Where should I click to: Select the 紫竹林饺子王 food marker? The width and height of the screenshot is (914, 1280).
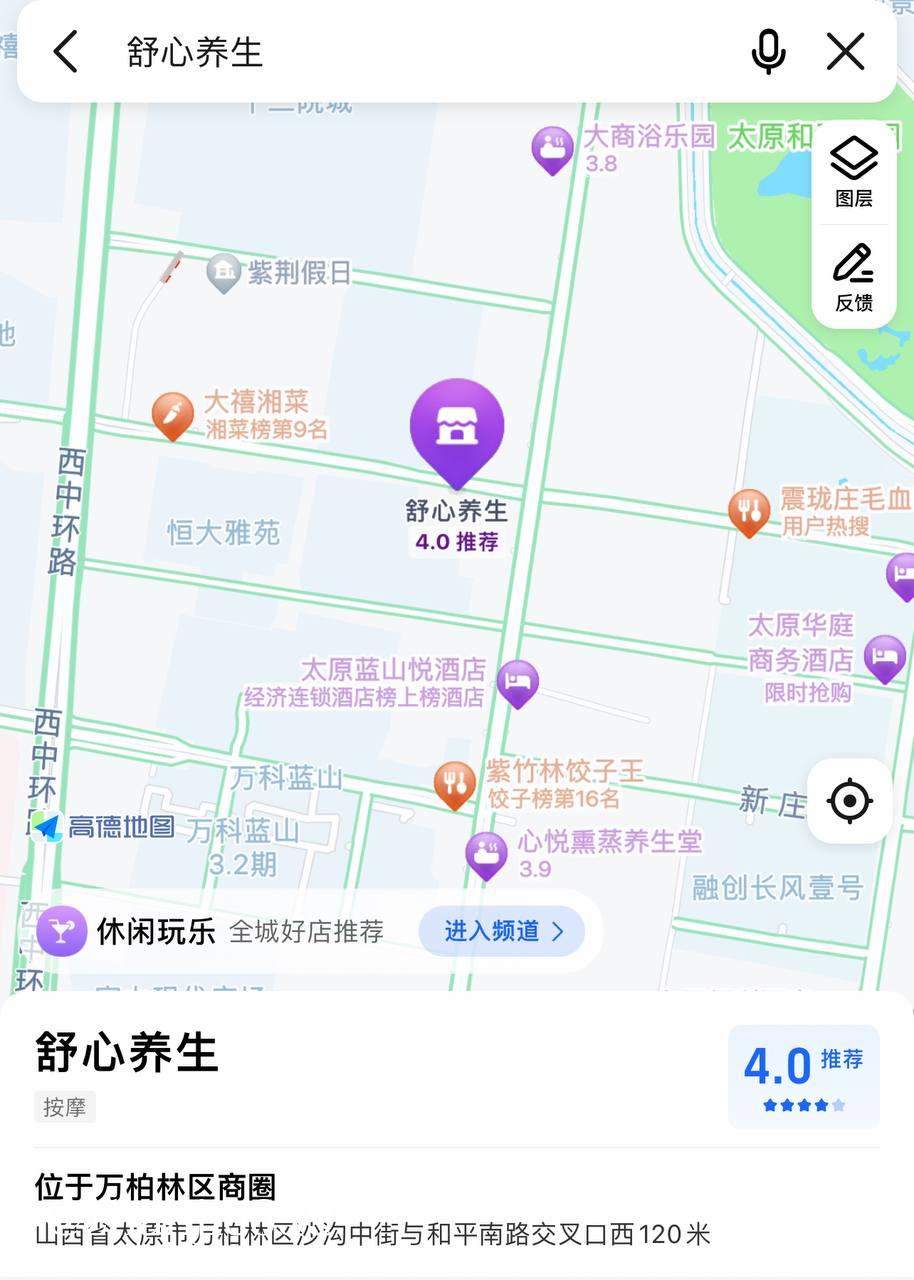455,783
